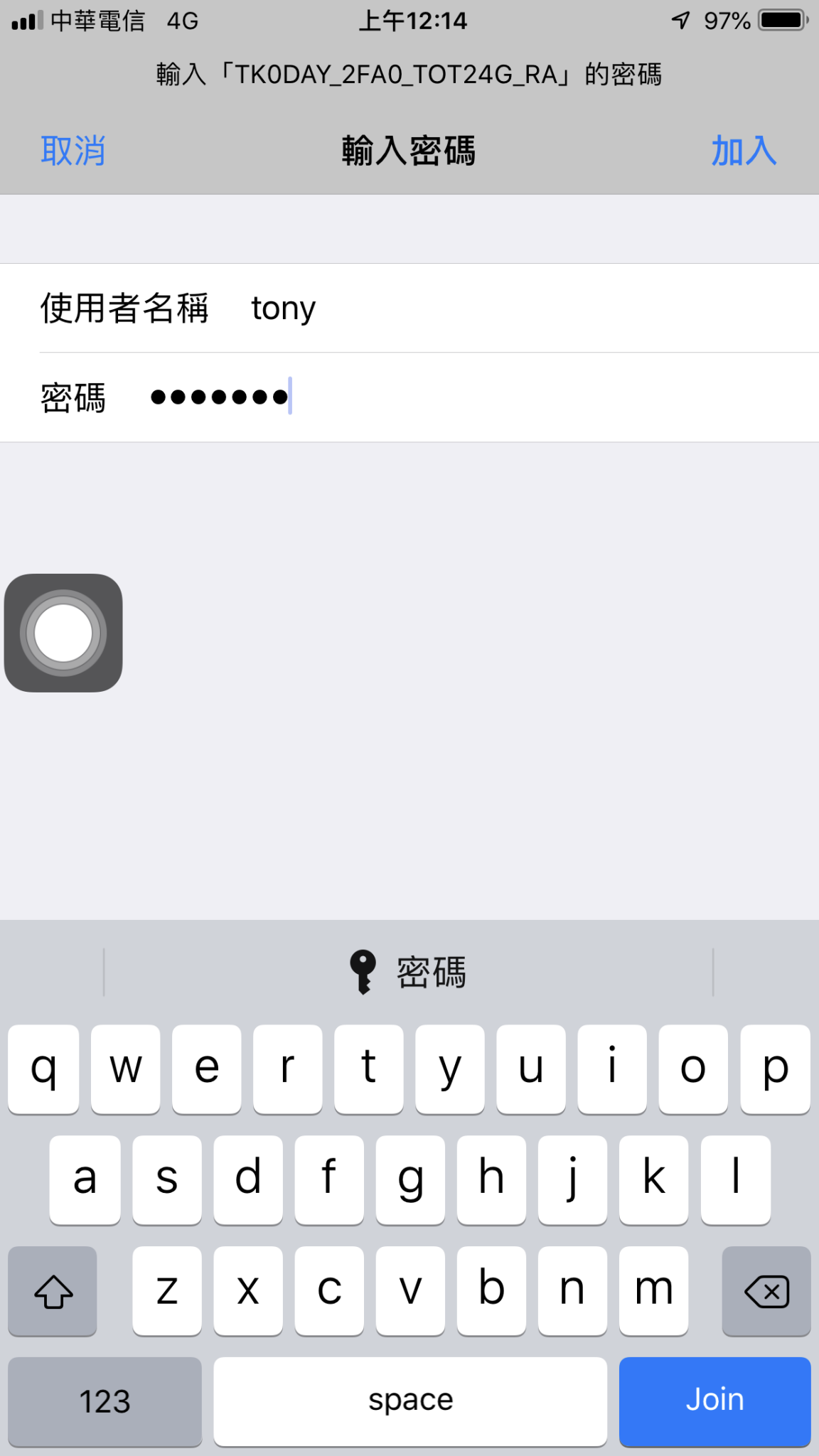Delete a character with the backspace key

[x=766, y=1291]
